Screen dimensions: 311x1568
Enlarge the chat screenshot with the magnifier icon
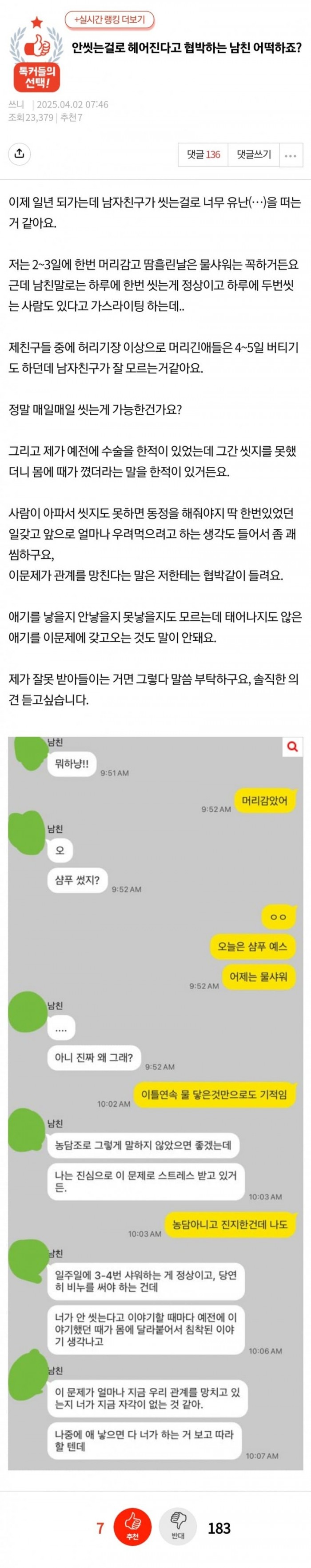[x=292, y=746]
